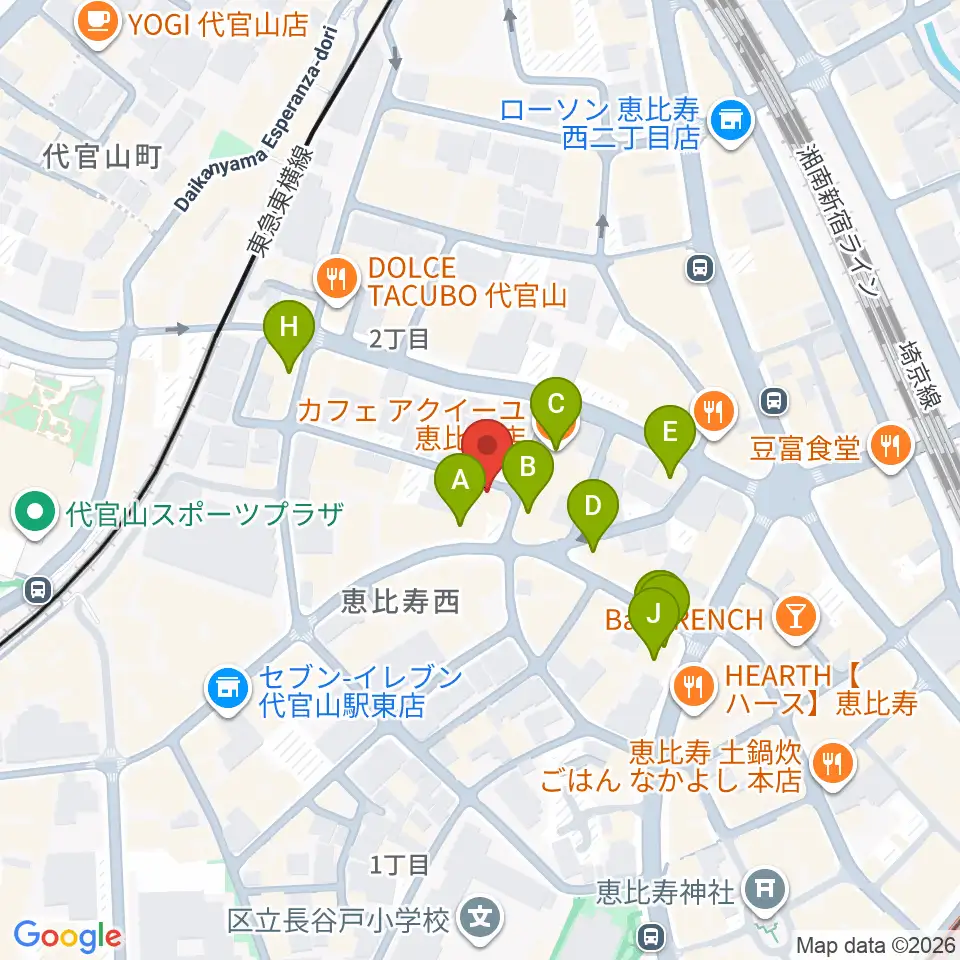This screenshot has width=960, height=960.
Task: Open 区立長谷戸小学校 school pin
Action: (x=481, y=919)
